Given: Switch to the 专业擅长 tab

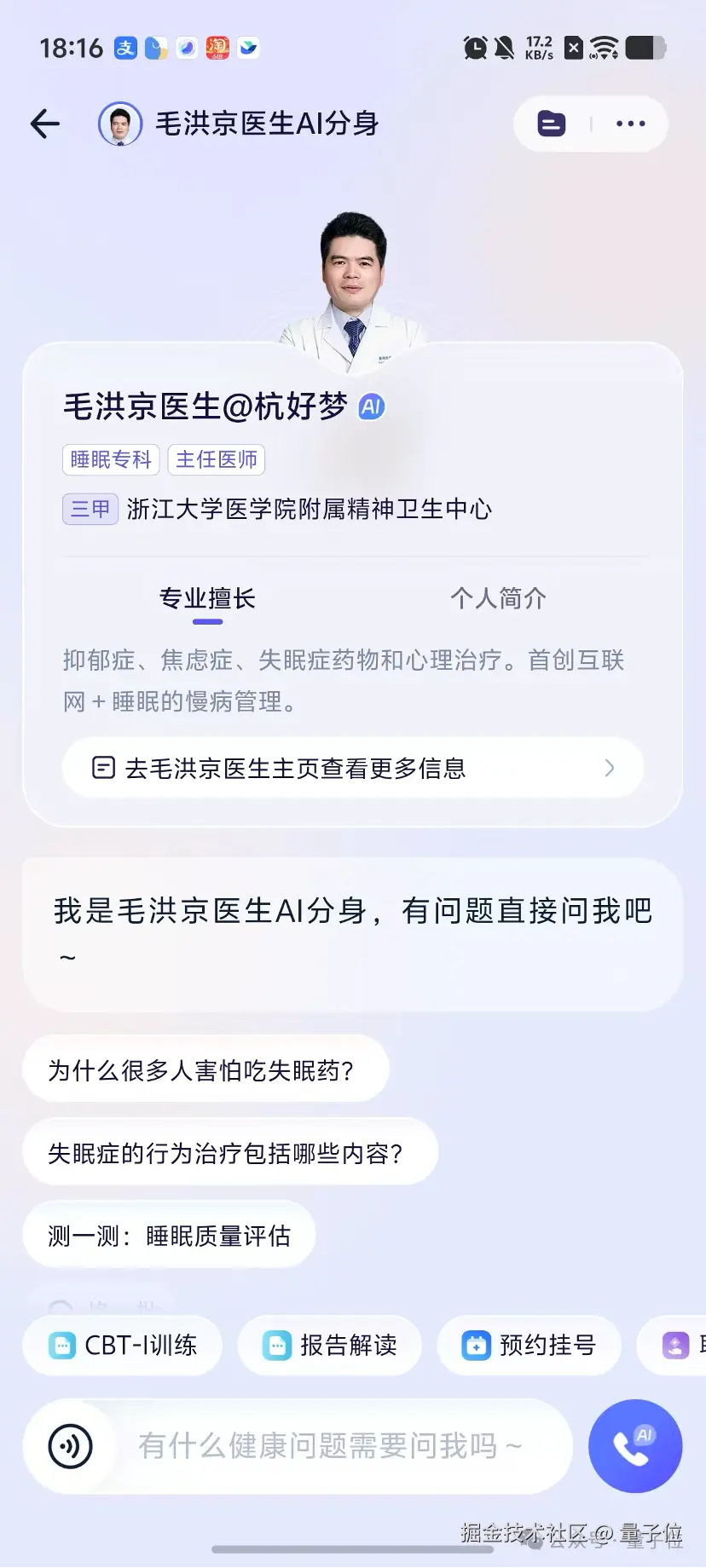Looking at the screenshot, I should [207, 598].
